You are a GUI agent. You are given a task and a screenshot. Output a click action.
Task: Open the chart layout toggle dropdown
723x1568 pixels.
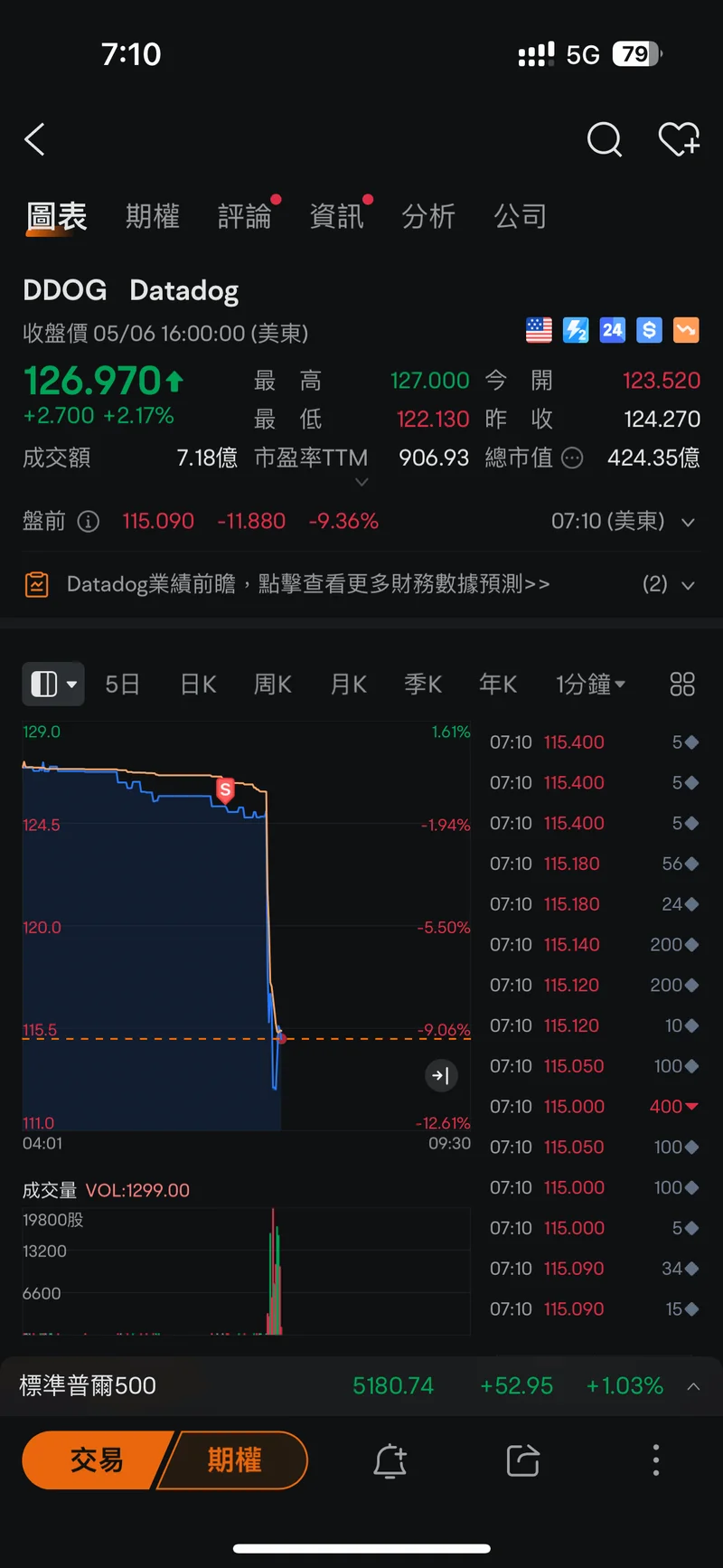point(53,685)
